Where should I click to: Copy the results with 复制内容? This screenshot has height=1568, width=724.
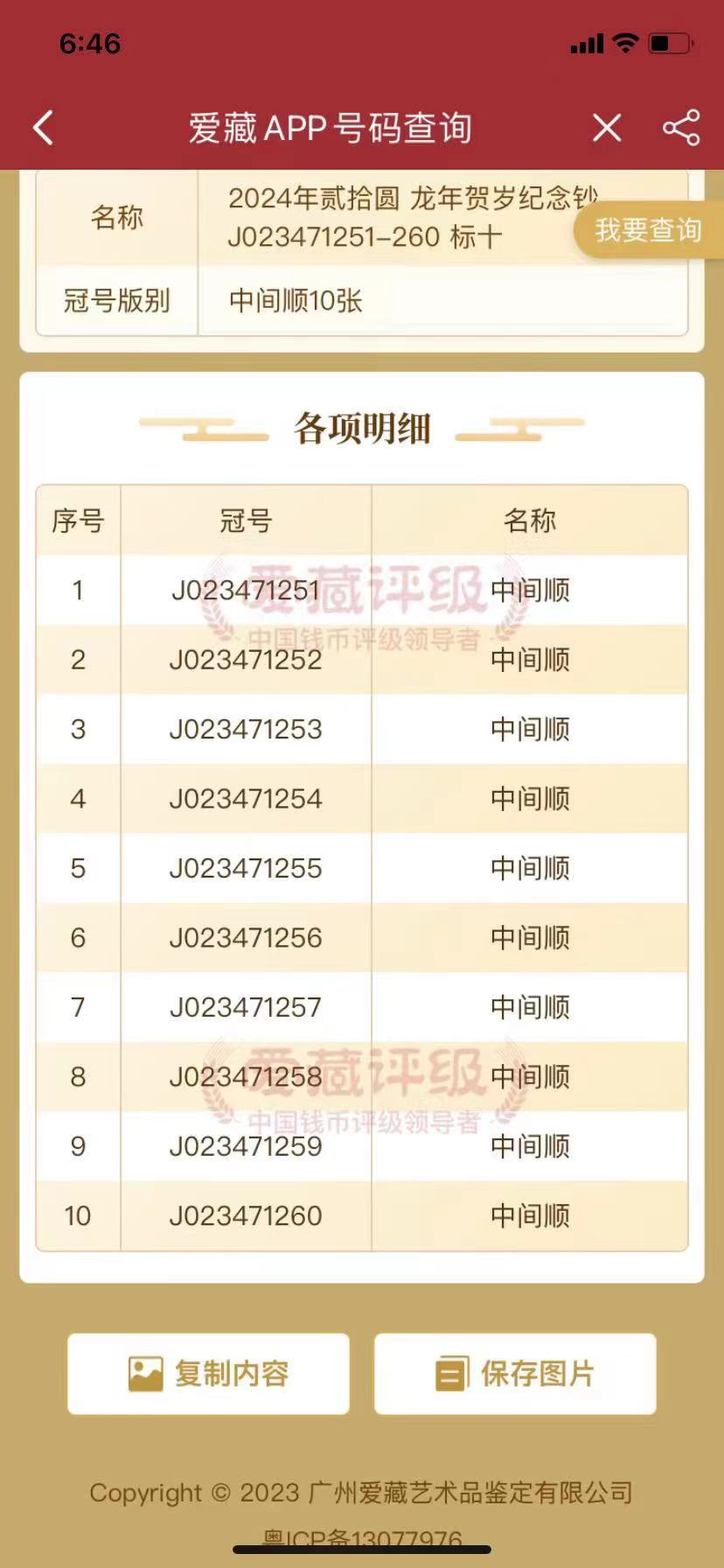point(208,1374)
